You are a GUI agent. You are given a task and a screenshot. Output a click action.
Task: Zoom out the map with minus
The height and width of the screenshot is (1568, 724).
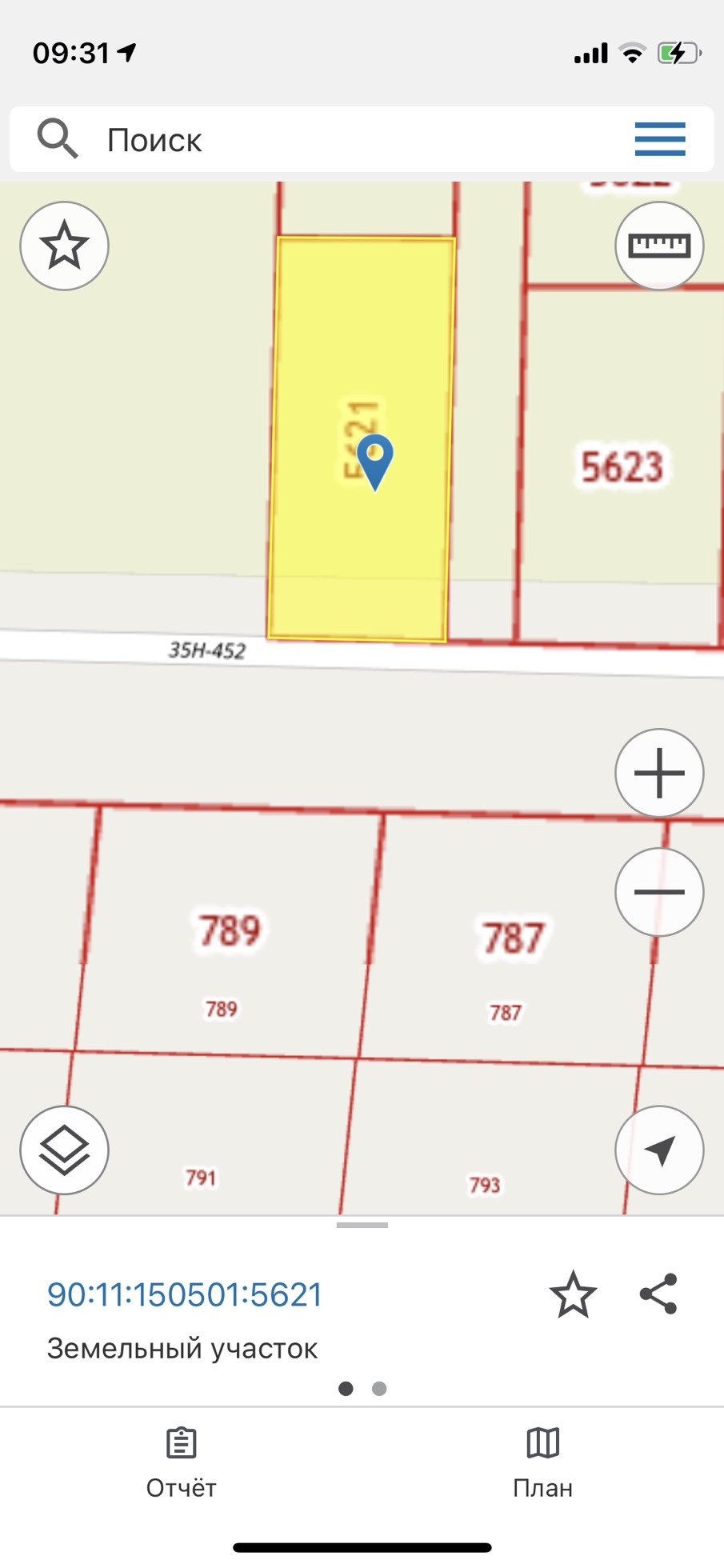click(x=659, y=891)
